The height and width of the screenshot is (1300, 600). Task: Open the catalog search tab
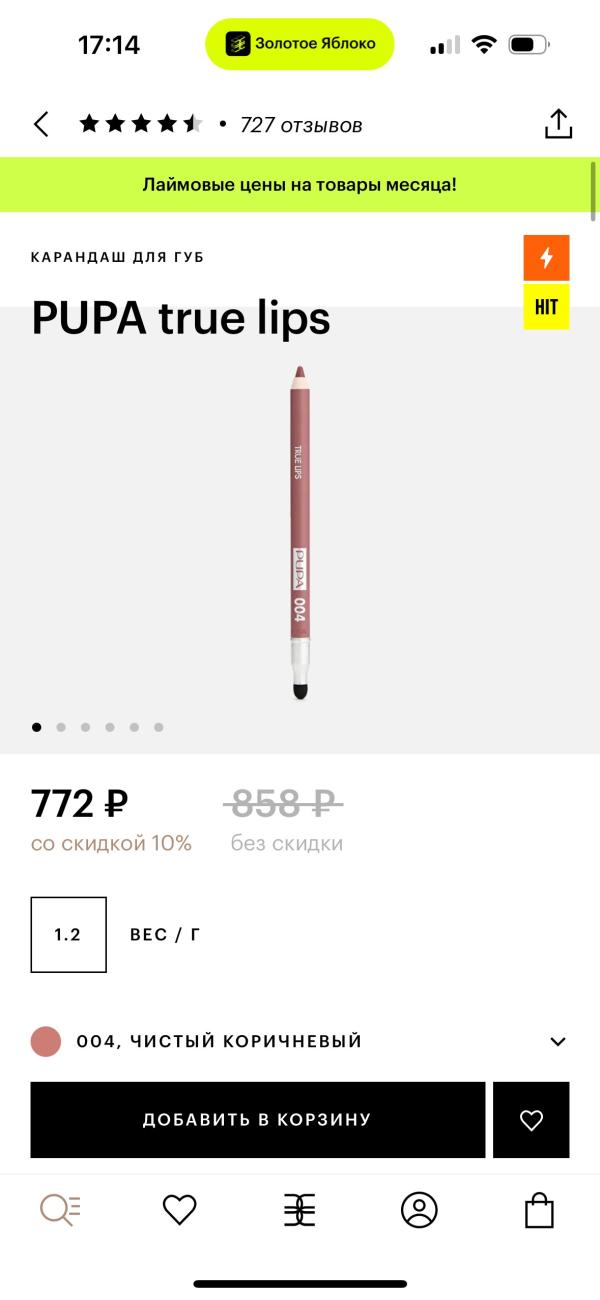point(60,1210)
